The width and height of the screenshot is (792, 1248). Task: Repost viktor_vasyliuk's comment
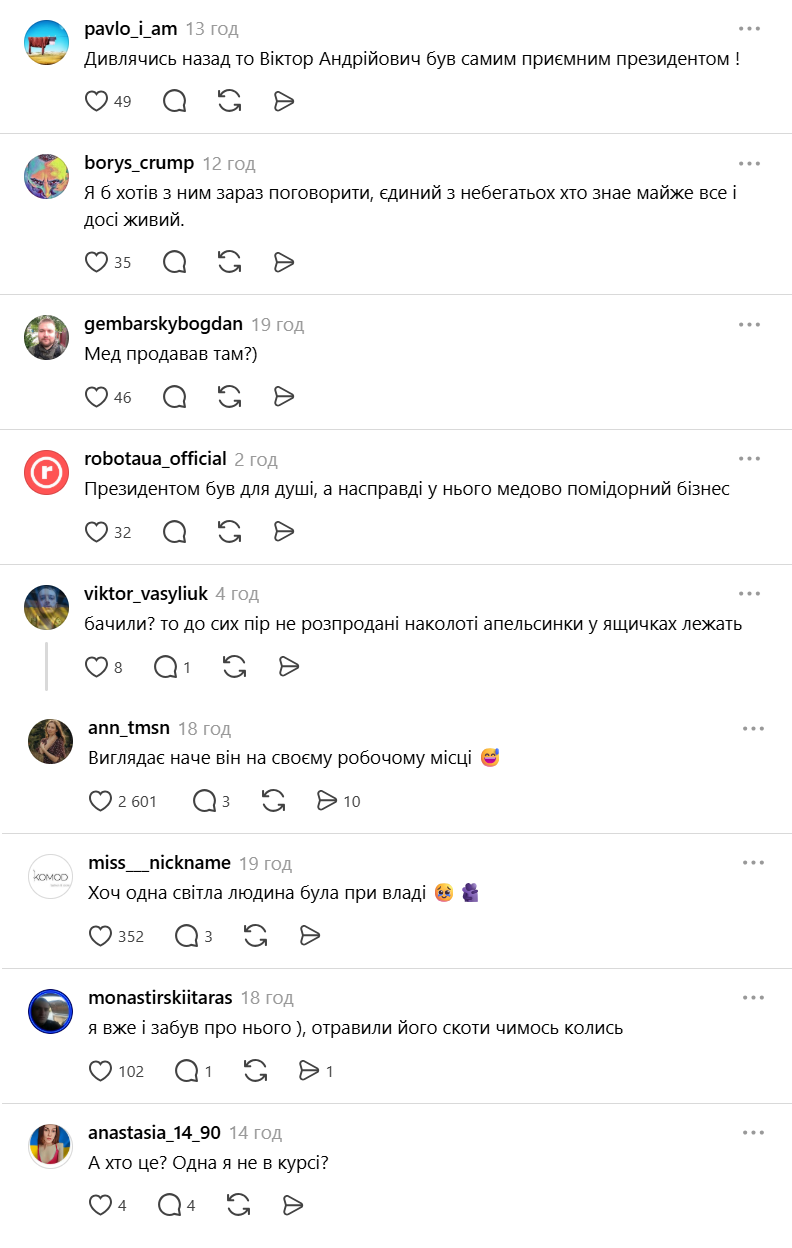(x=235, y=667)
